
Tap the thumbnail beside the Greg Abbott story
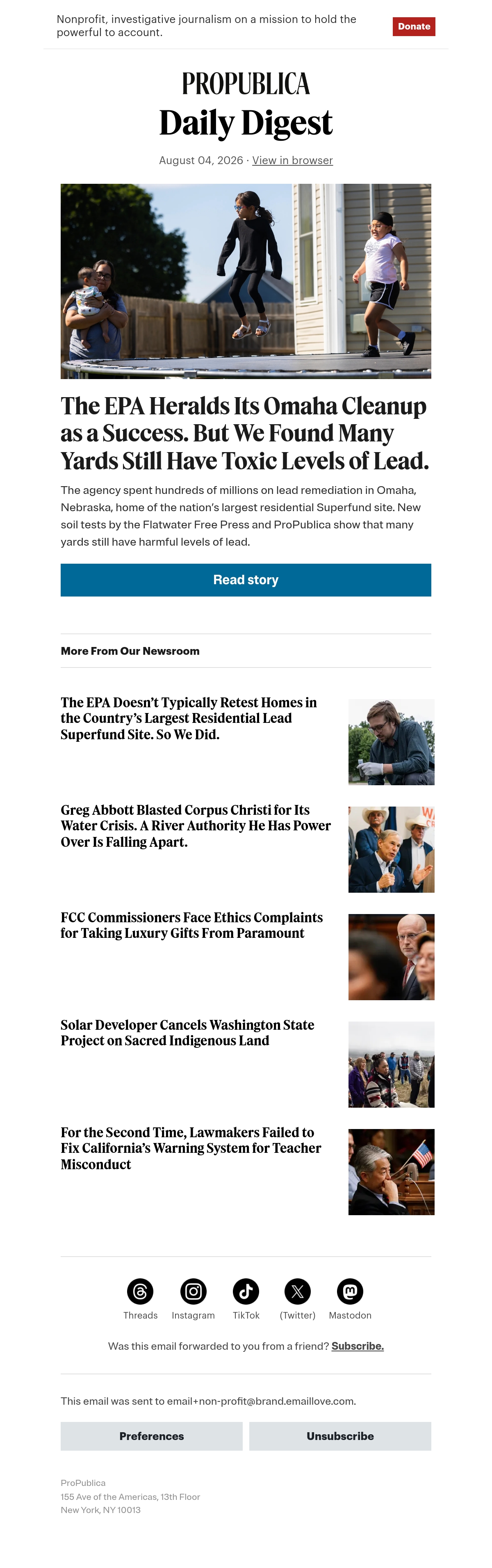coord(391,850)
